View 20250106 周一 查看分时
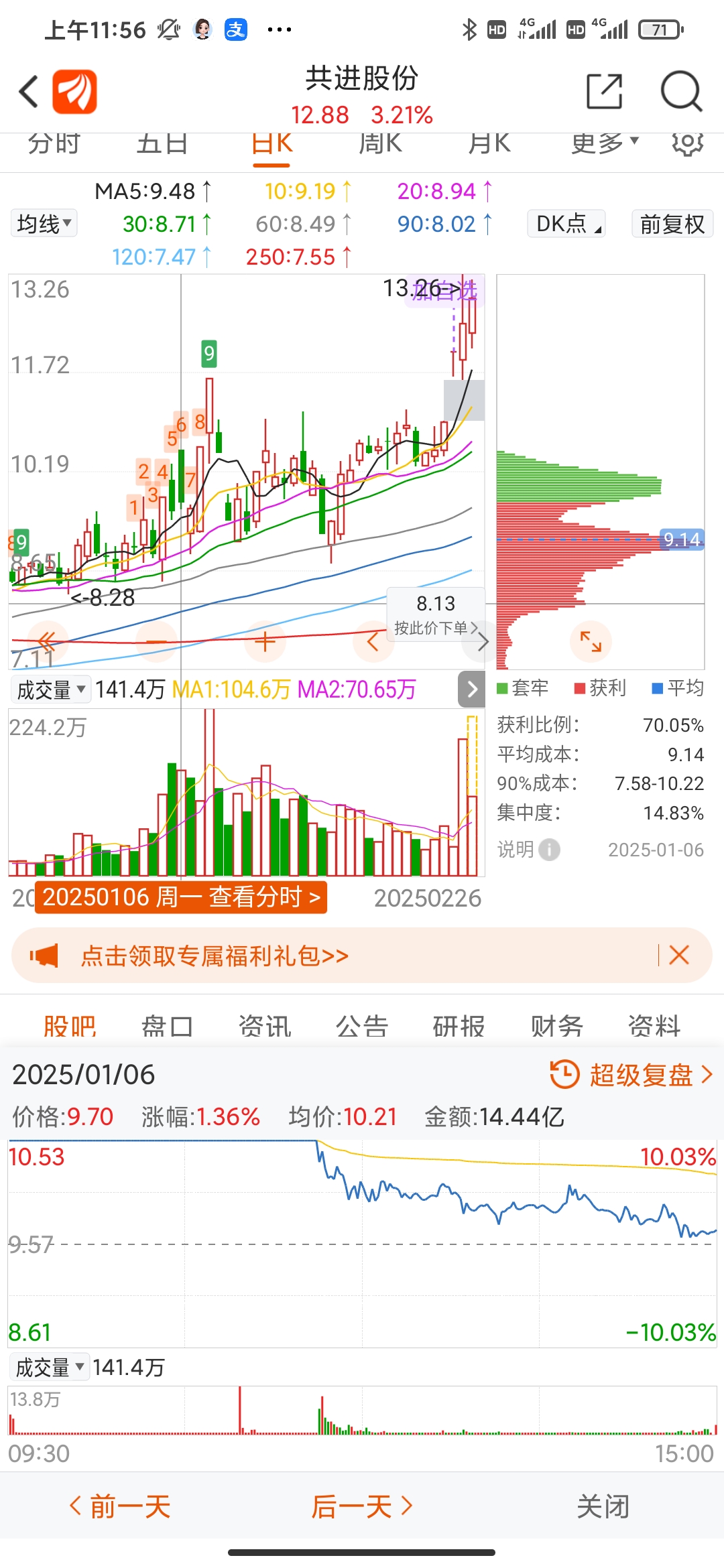This screenshot has width=724, height=1568. click(181, 897)
